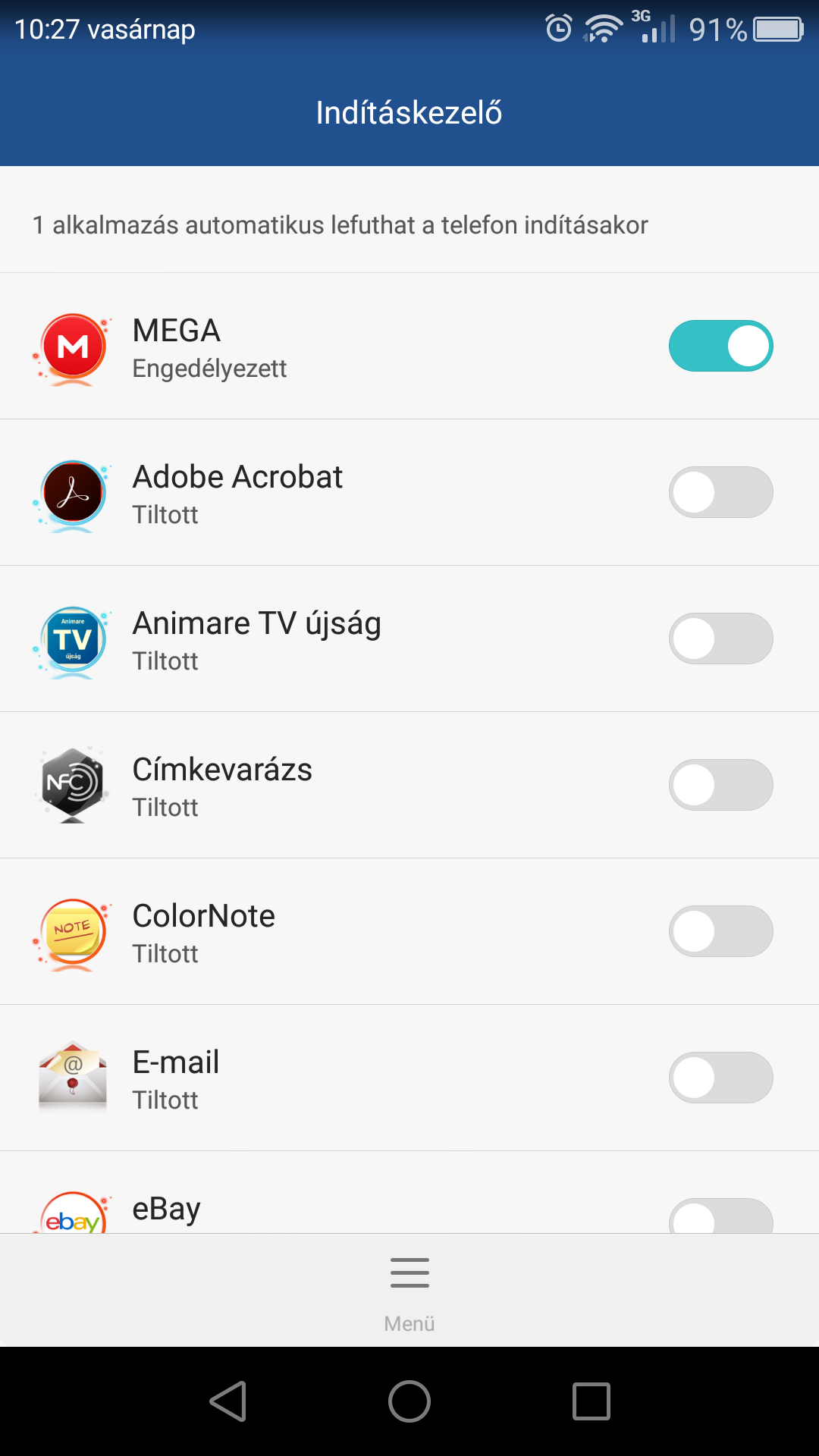The image size is (819, 1456).
Task: Enable auto-start for Adobe Acrobat
Action: 720,492
